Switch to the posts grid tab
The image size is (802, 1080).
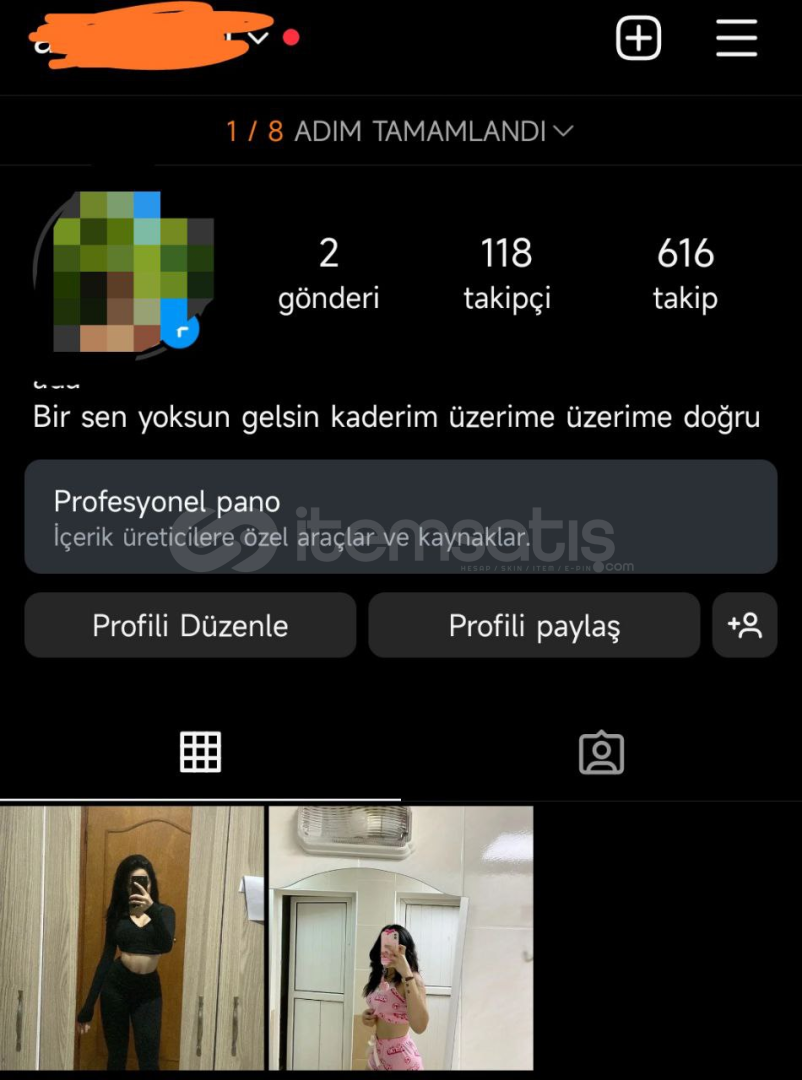[x=200, y=752]
